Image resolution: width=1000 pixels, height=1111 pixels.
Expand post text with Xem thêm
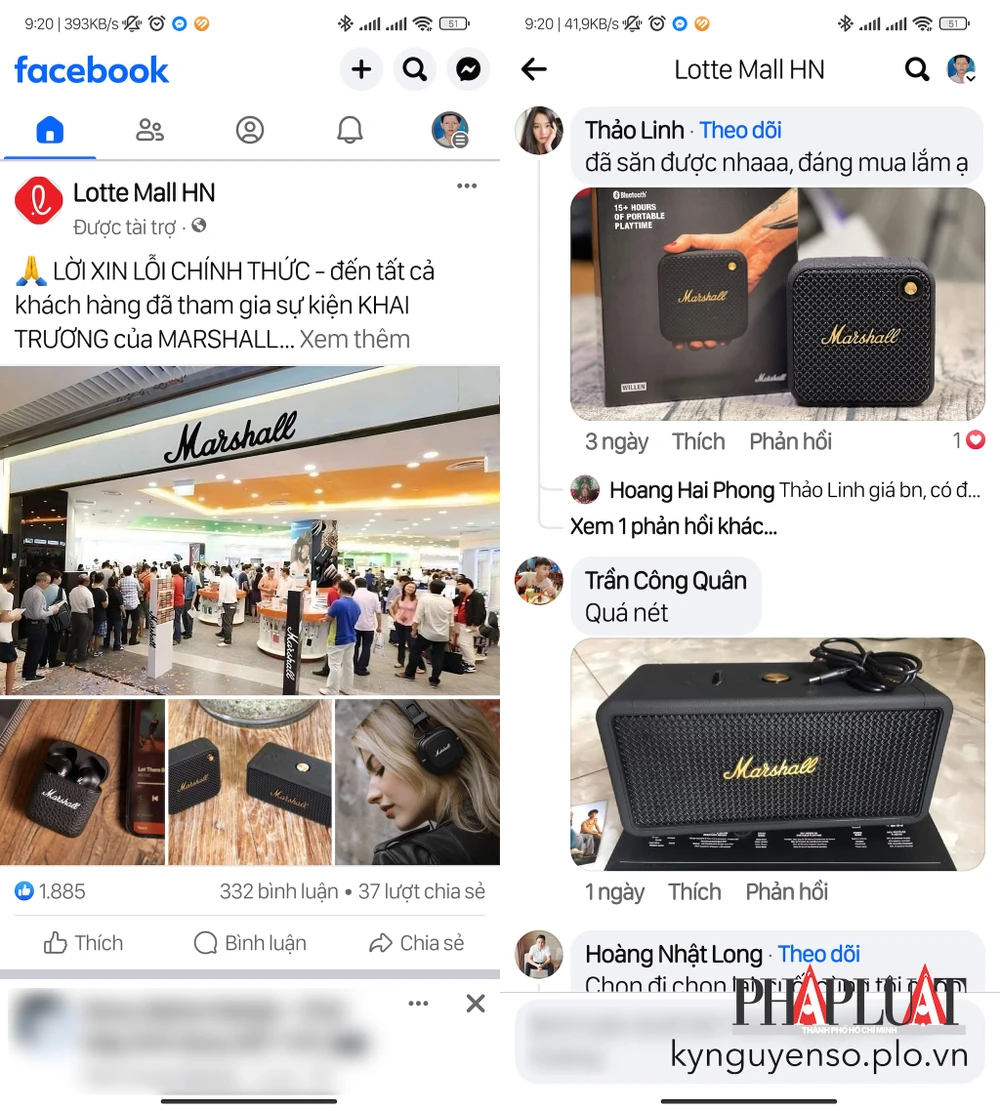point(354,339)
